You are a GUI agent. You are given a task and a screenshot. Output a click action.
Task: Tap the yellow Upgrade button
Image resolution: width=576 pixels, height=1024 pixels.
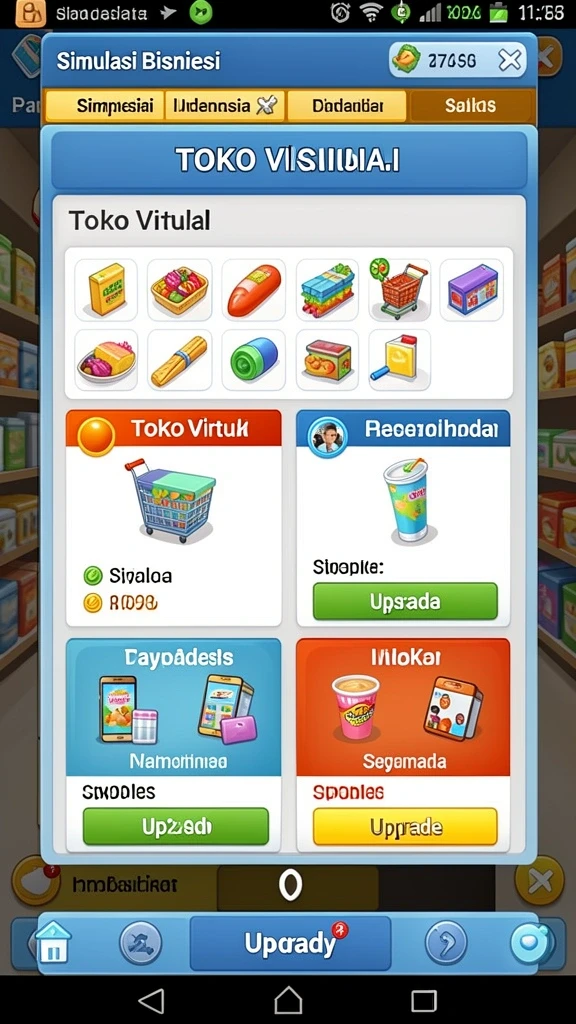tap(405, 827)
